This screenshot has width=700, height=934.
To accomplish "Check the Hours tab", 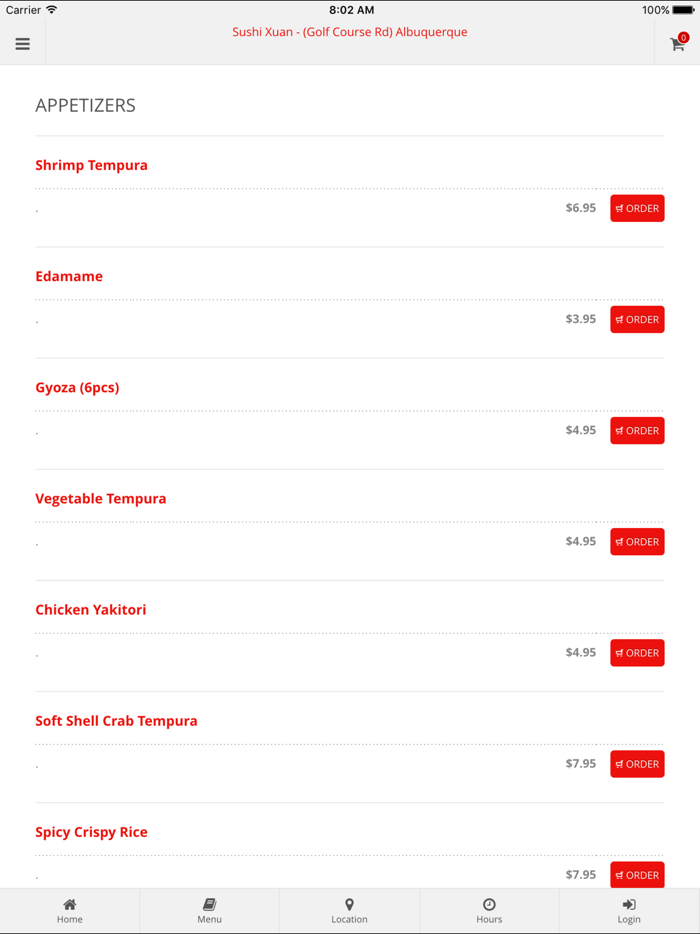I will pos(489,911).
